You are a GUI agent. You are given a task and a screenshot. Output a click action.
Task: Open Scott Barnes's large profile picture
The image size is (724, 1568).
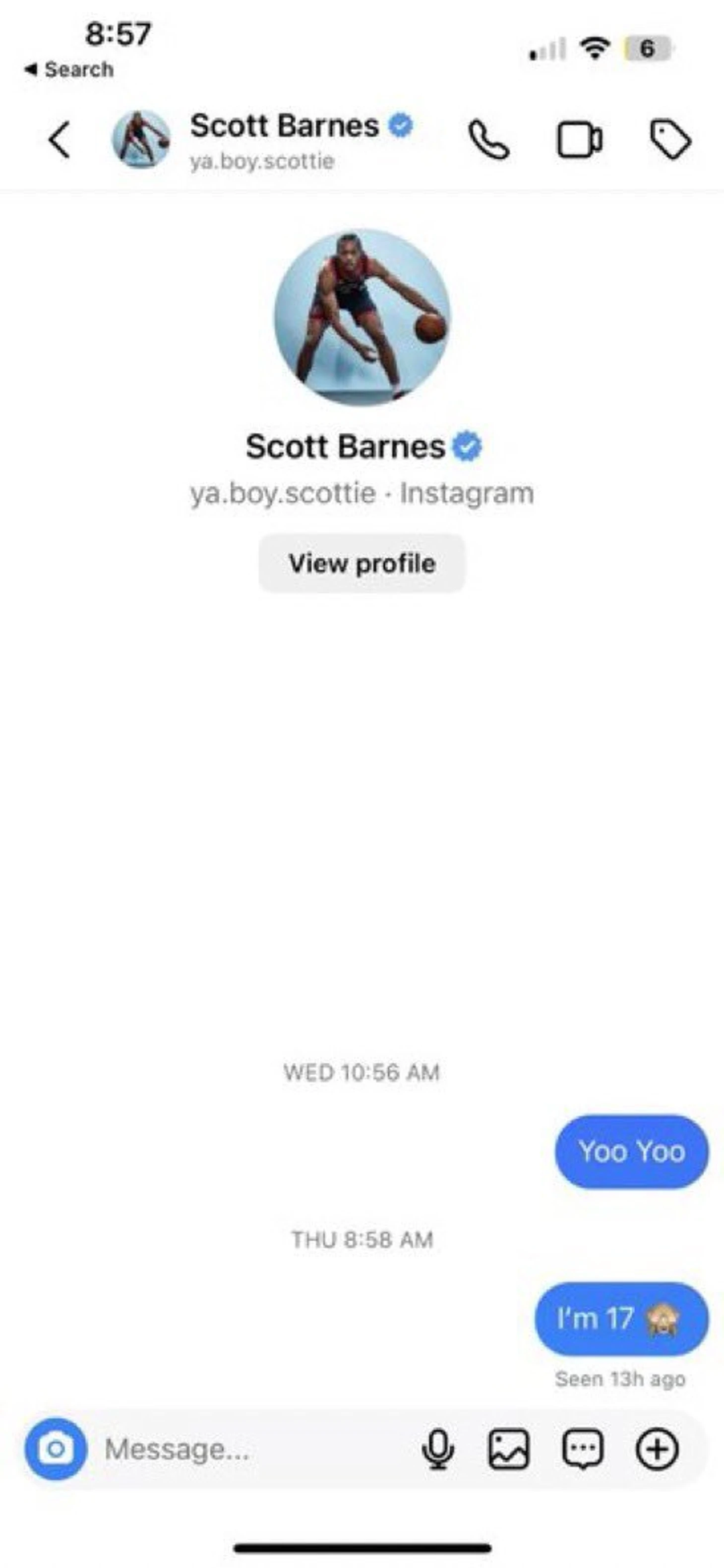click(x=362, y=317)
